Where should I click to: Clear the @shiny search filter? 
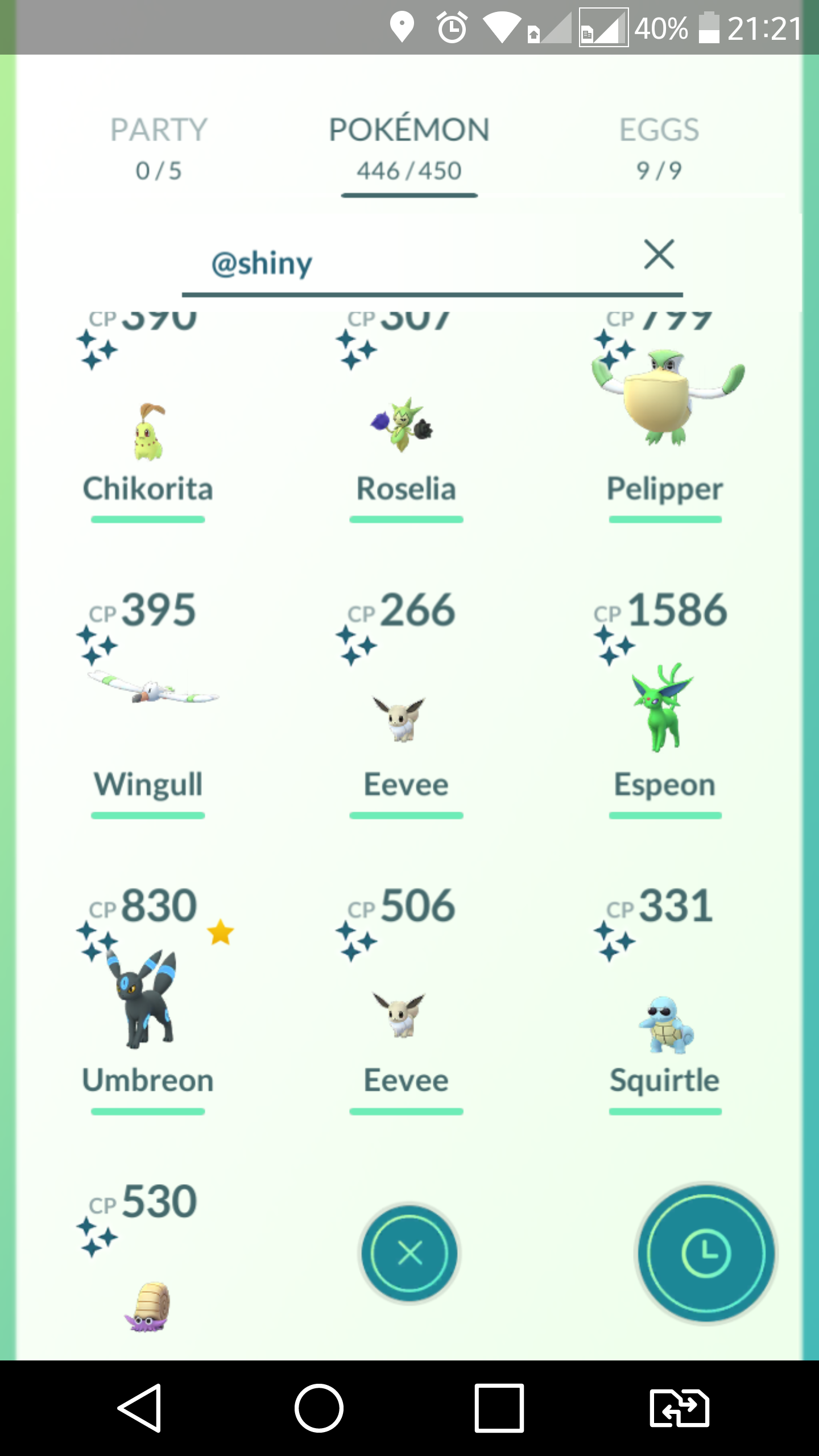[x=659, y=254]
